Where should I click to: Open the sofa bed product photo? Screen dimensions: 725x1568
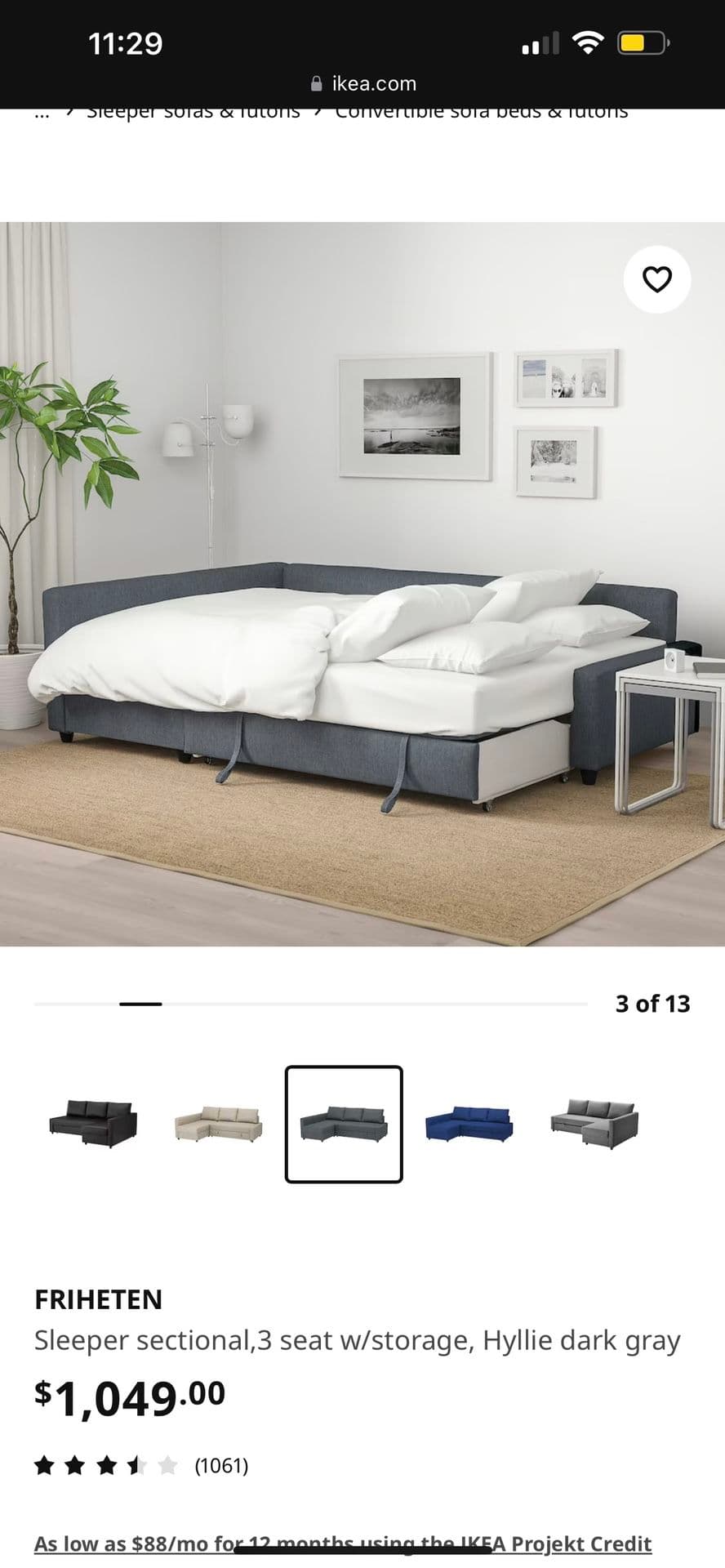coord(362,584)
